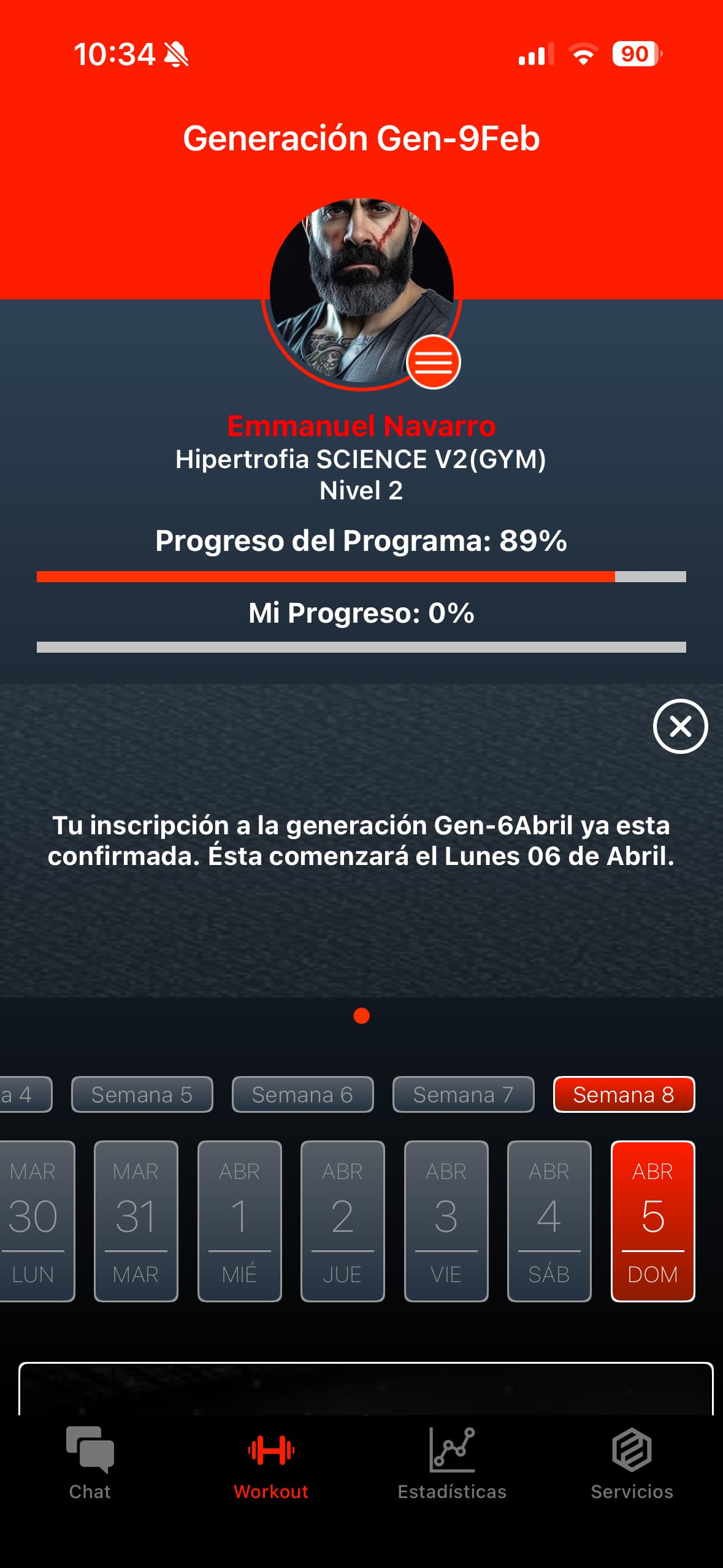Pick Monday March 30

click(x=34, y=1221)
